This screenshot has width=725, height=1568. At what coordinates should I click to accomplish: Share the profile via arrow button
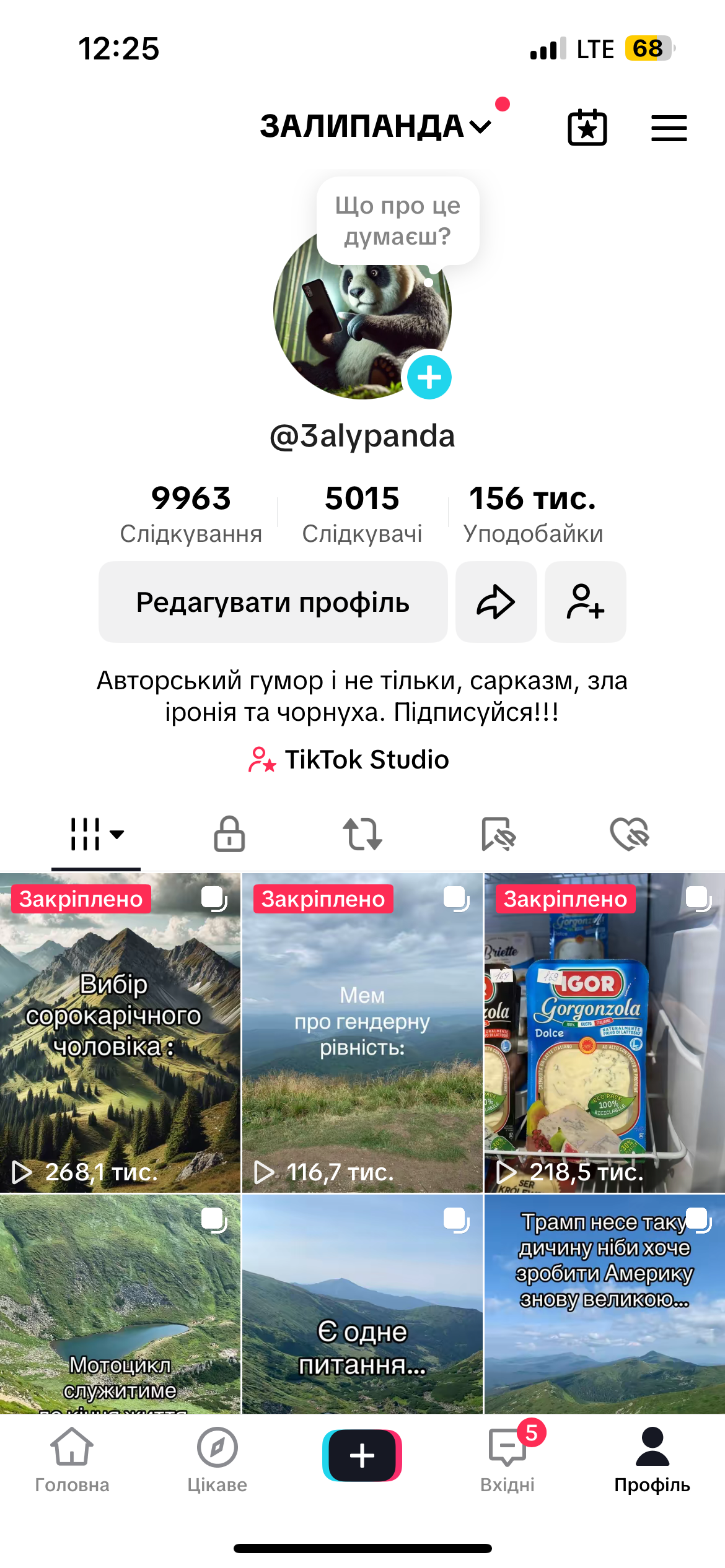tap(496, 602)
